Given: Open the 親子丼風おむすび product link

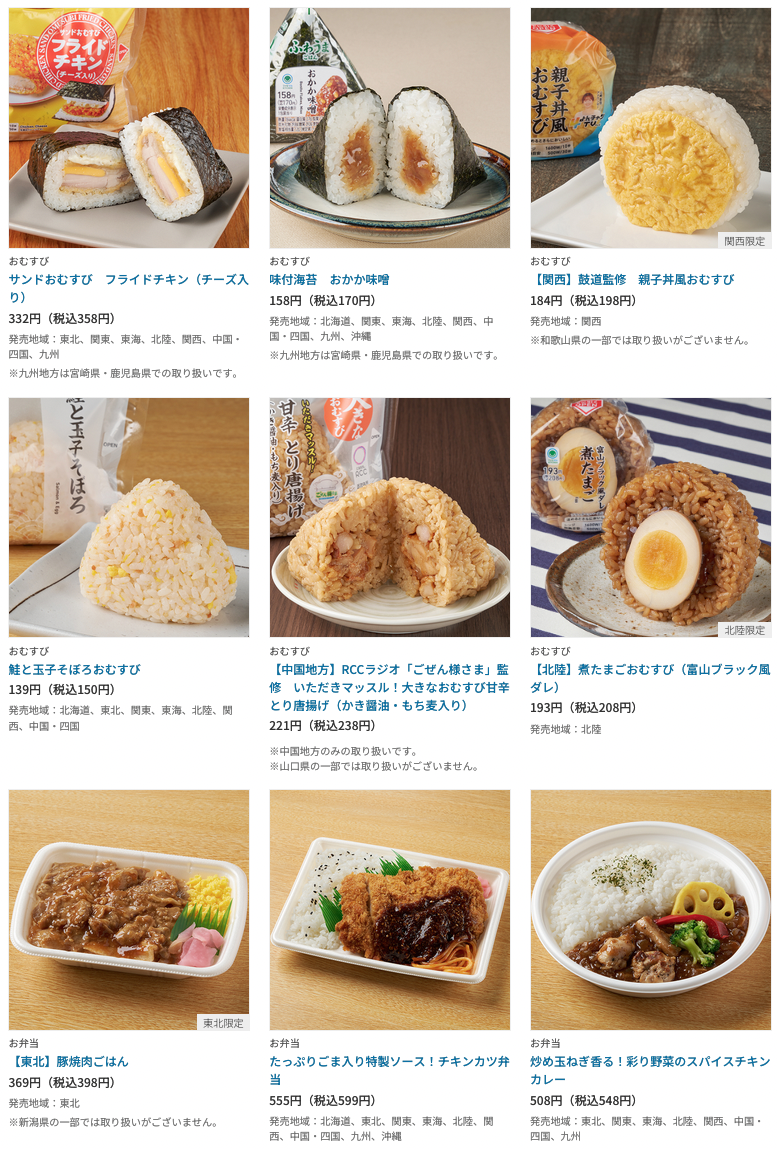Looking at the screenshot, I should point(631,279).
